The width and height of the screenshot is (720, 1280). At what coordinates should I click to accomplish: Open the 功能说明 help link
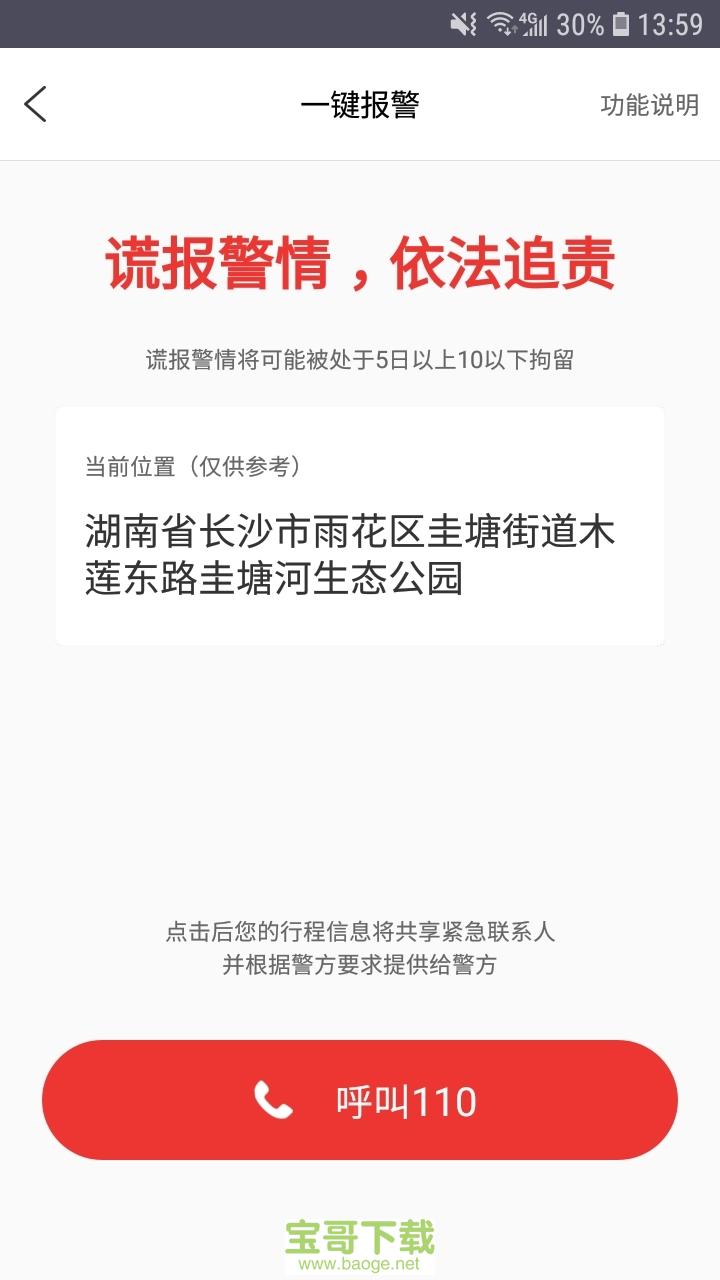(x=646, y=104)
